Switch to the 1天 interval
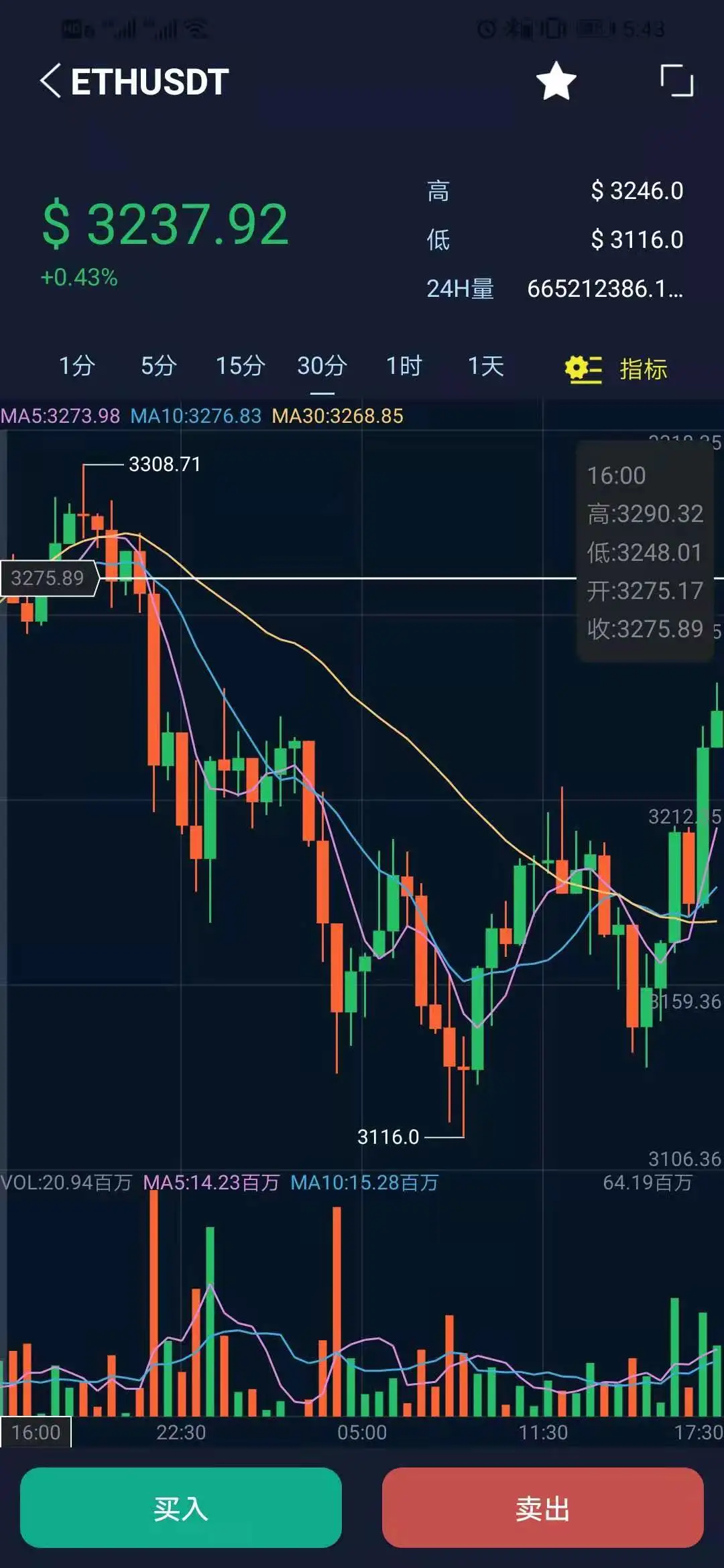This screenshot has height=1568, width=724. pos(485,366)
